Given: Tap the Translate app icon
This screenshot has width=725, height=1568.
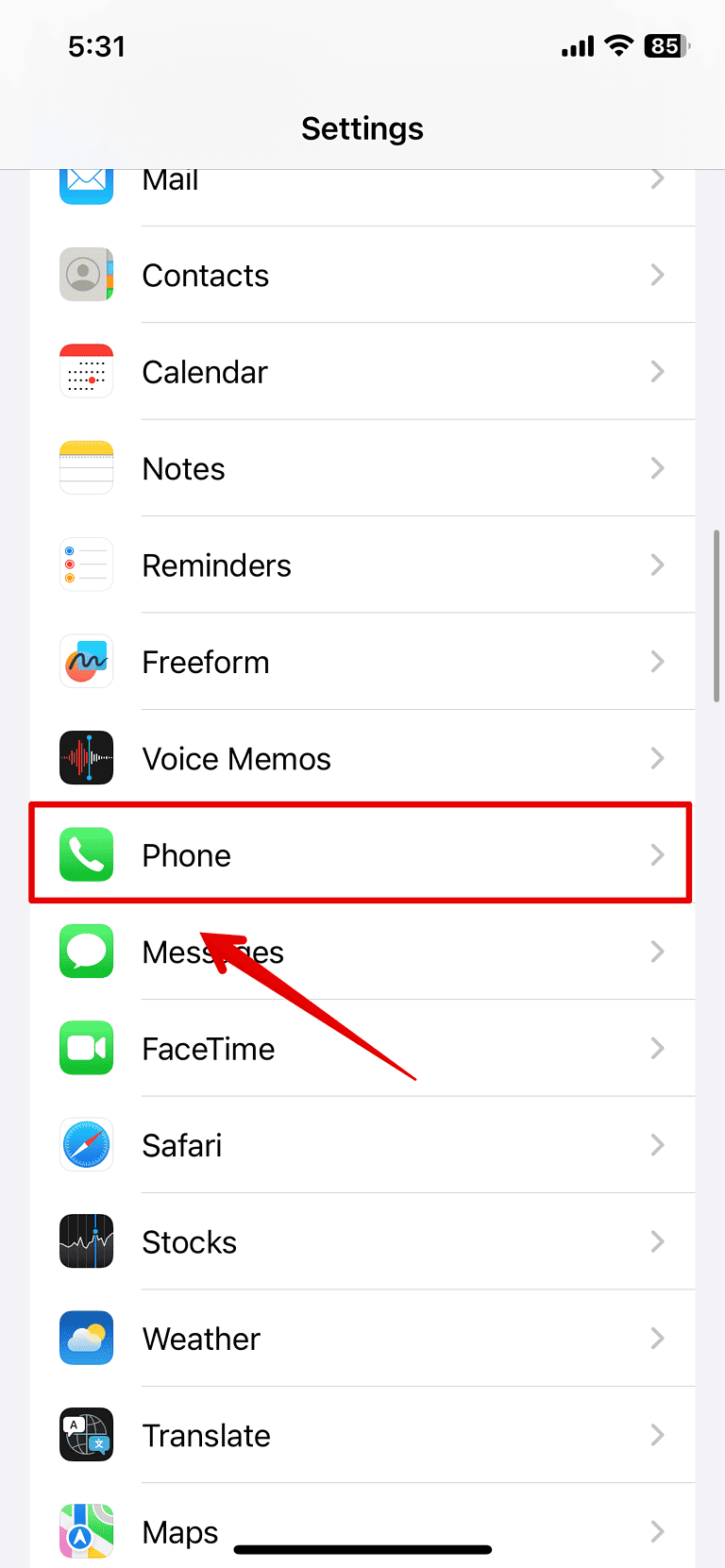Looking at the screenshot, I should tap(86, 1434).
